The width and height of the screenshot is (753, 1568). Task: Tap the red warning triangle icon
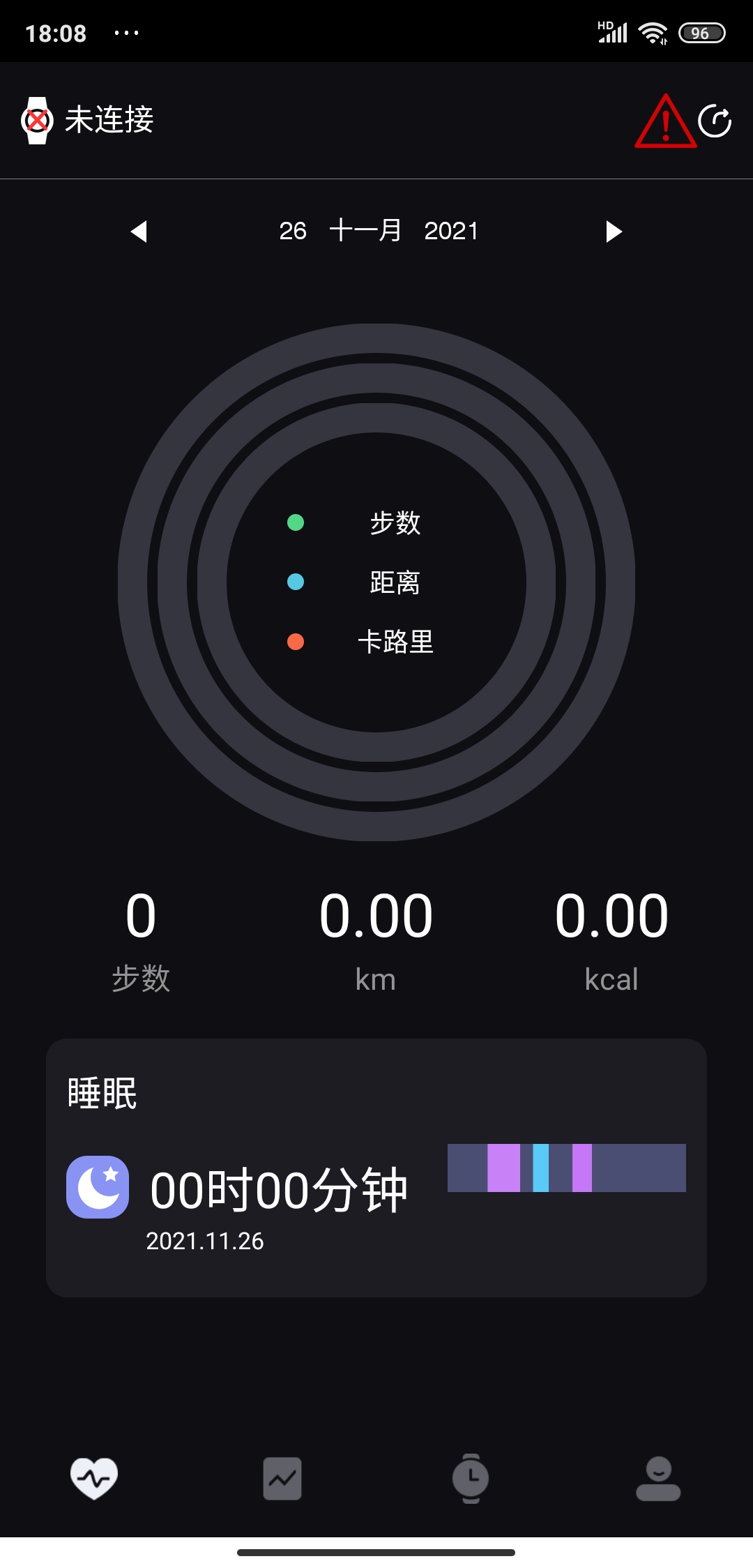tap(665, 121)
